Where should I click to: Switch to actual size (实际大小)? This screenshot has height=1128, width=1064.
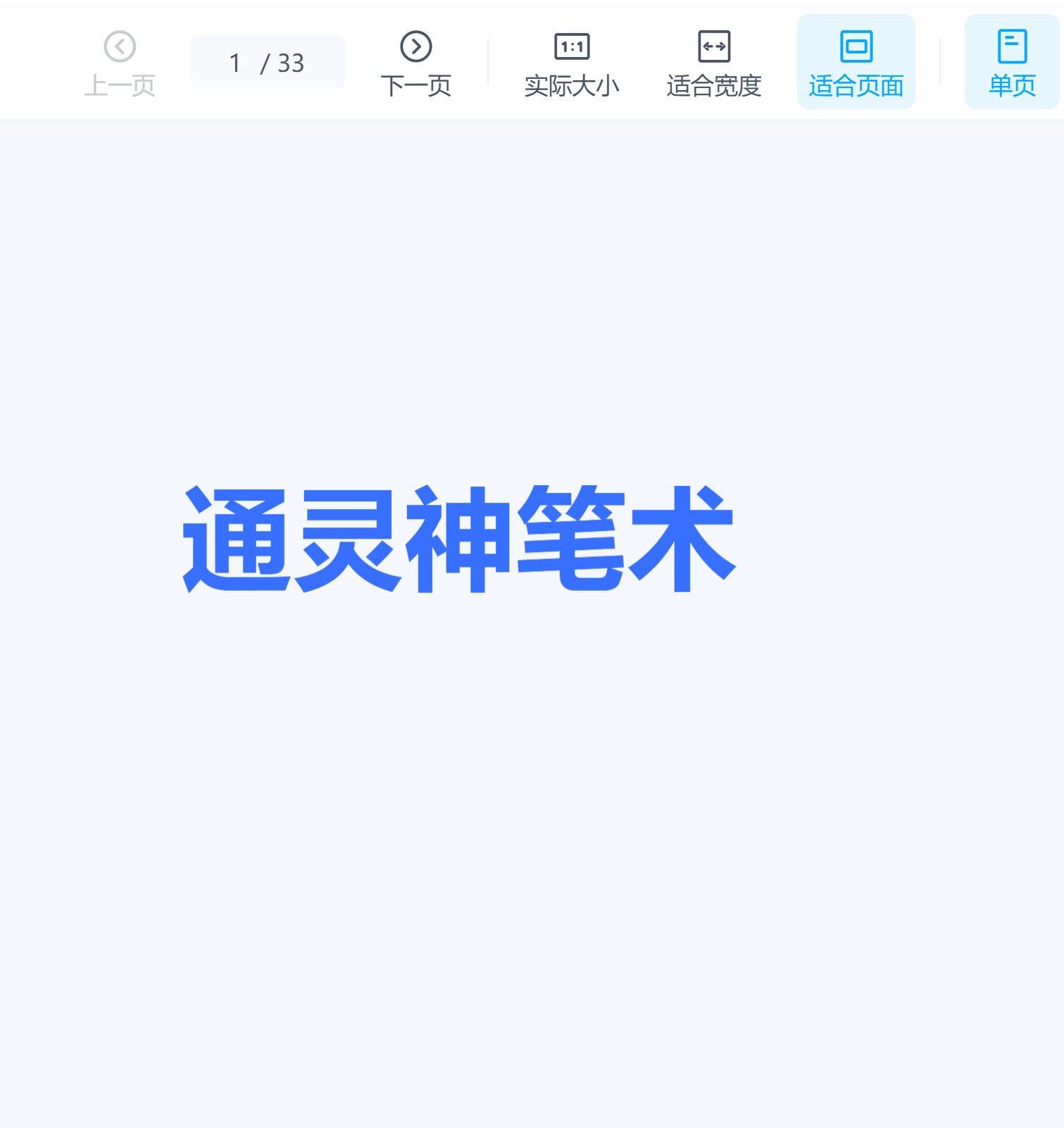point(571,63)
